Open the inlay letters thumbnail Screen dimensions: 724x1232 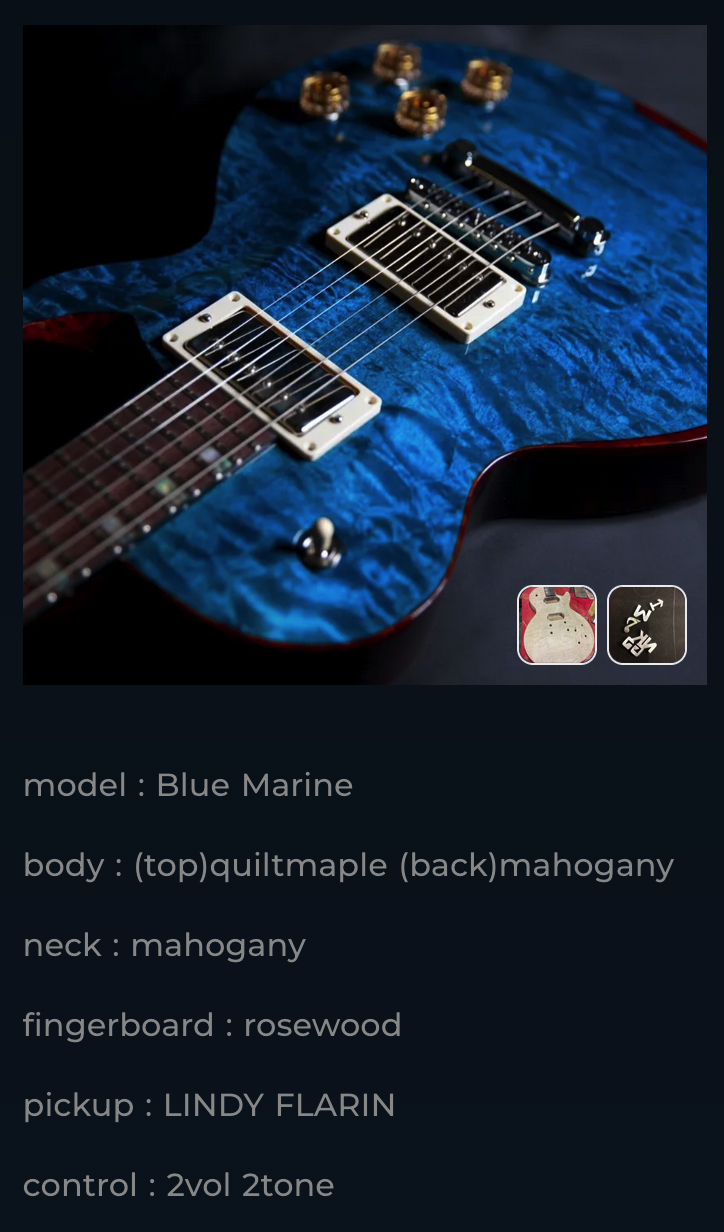(647, 625)
